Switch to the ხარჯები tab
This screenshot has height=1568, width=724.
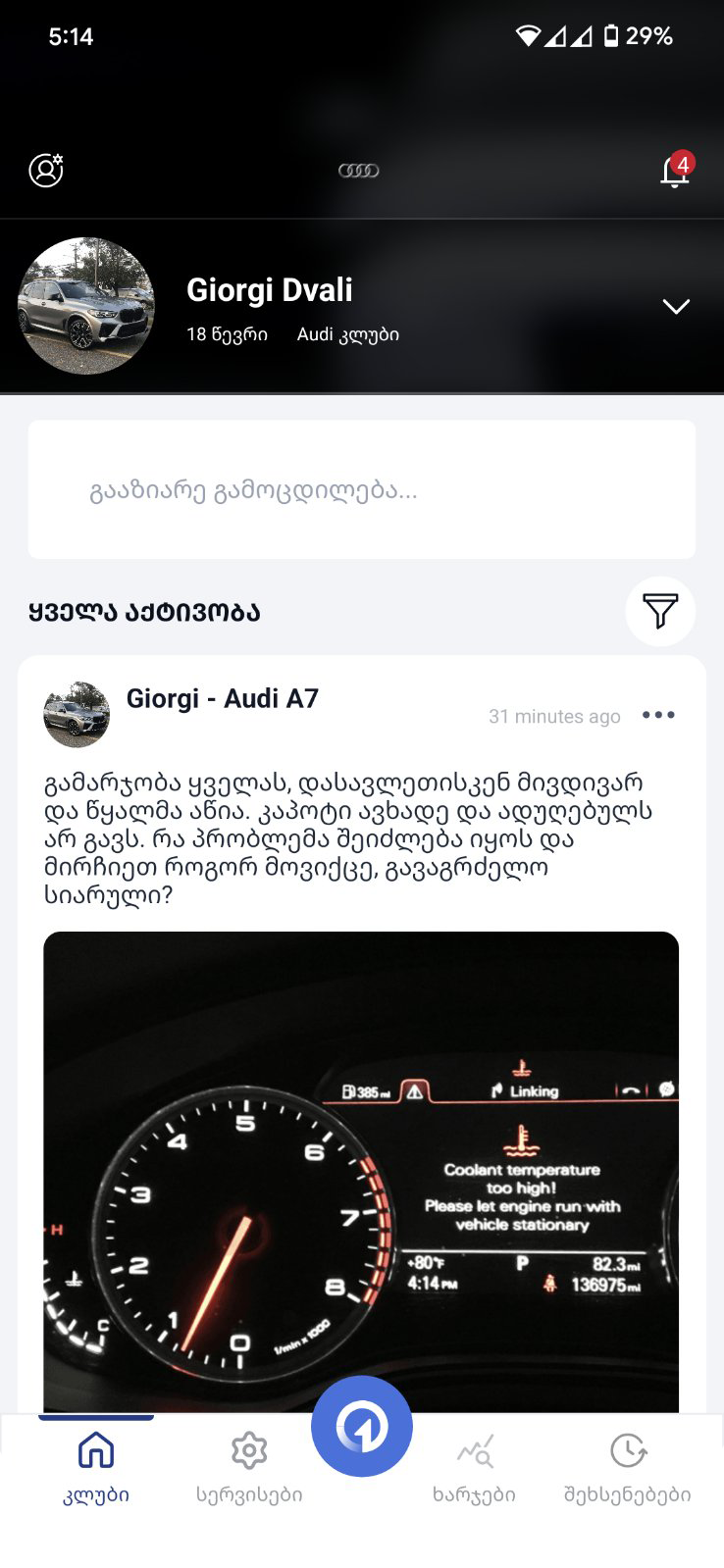pos(474,1467)
